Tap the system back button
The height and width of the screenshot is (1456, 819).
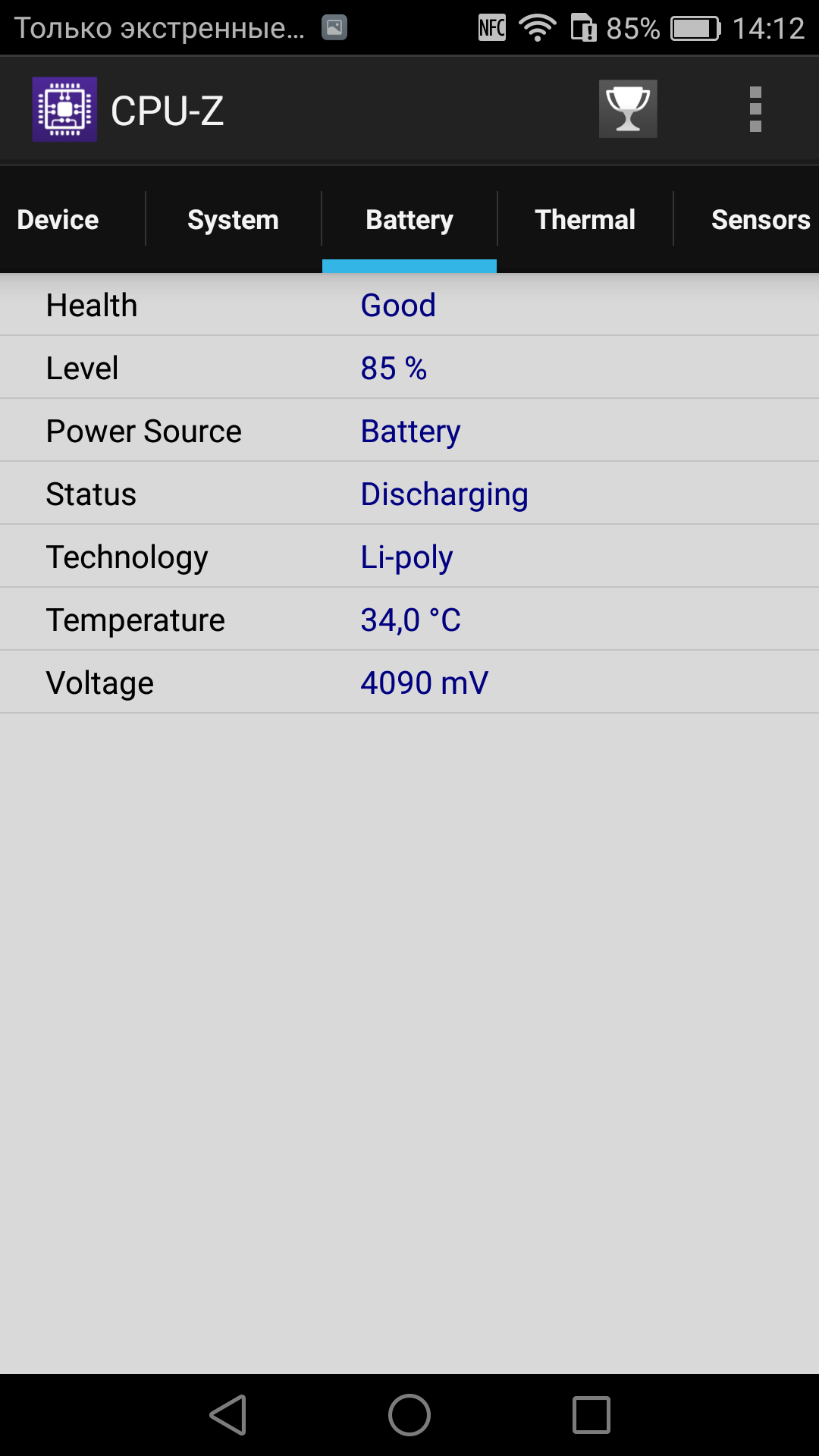click(x=228, y=1415)
